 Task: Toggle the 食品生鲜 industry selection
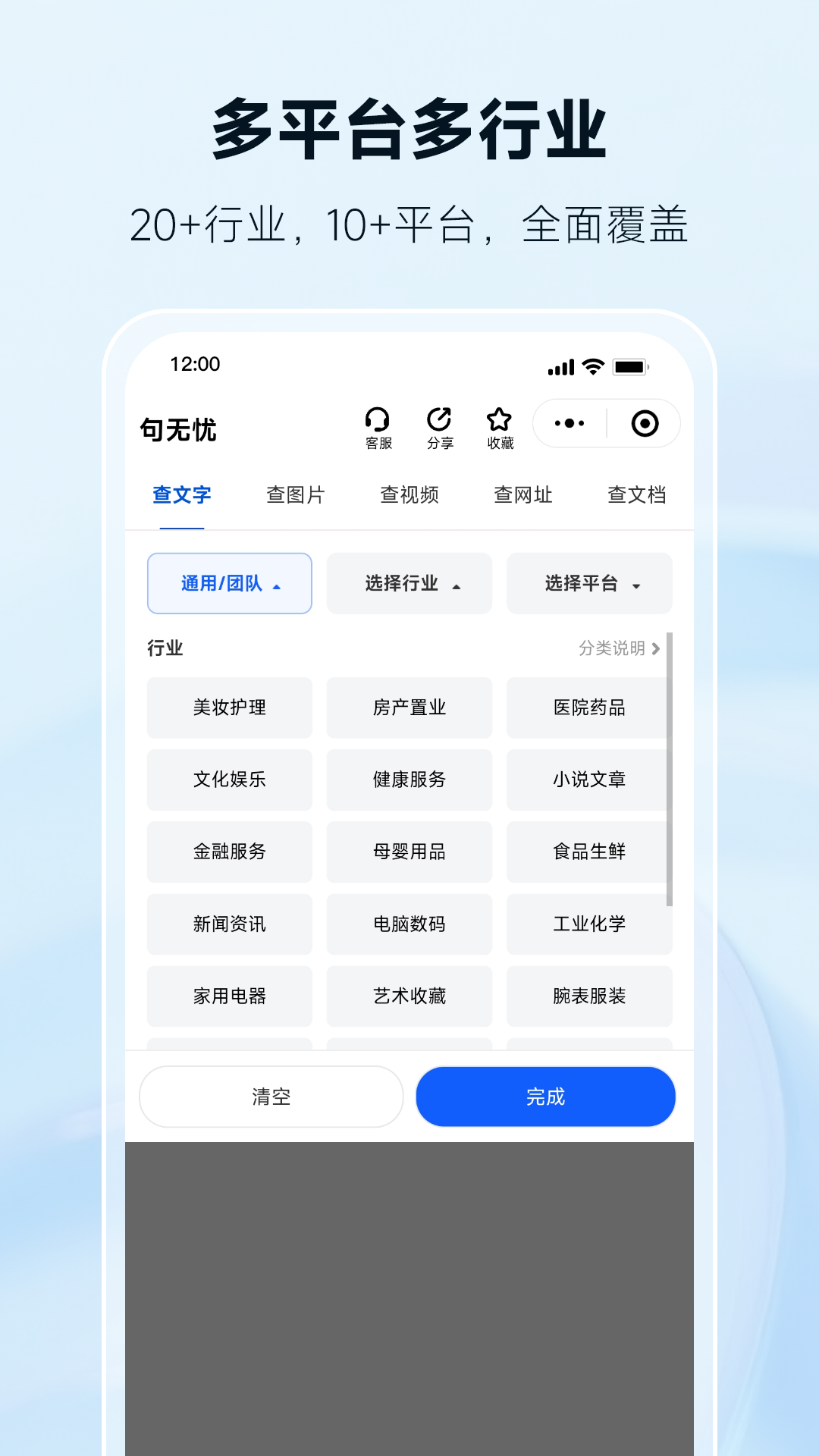pyautogui.click(x=589, y=852)
